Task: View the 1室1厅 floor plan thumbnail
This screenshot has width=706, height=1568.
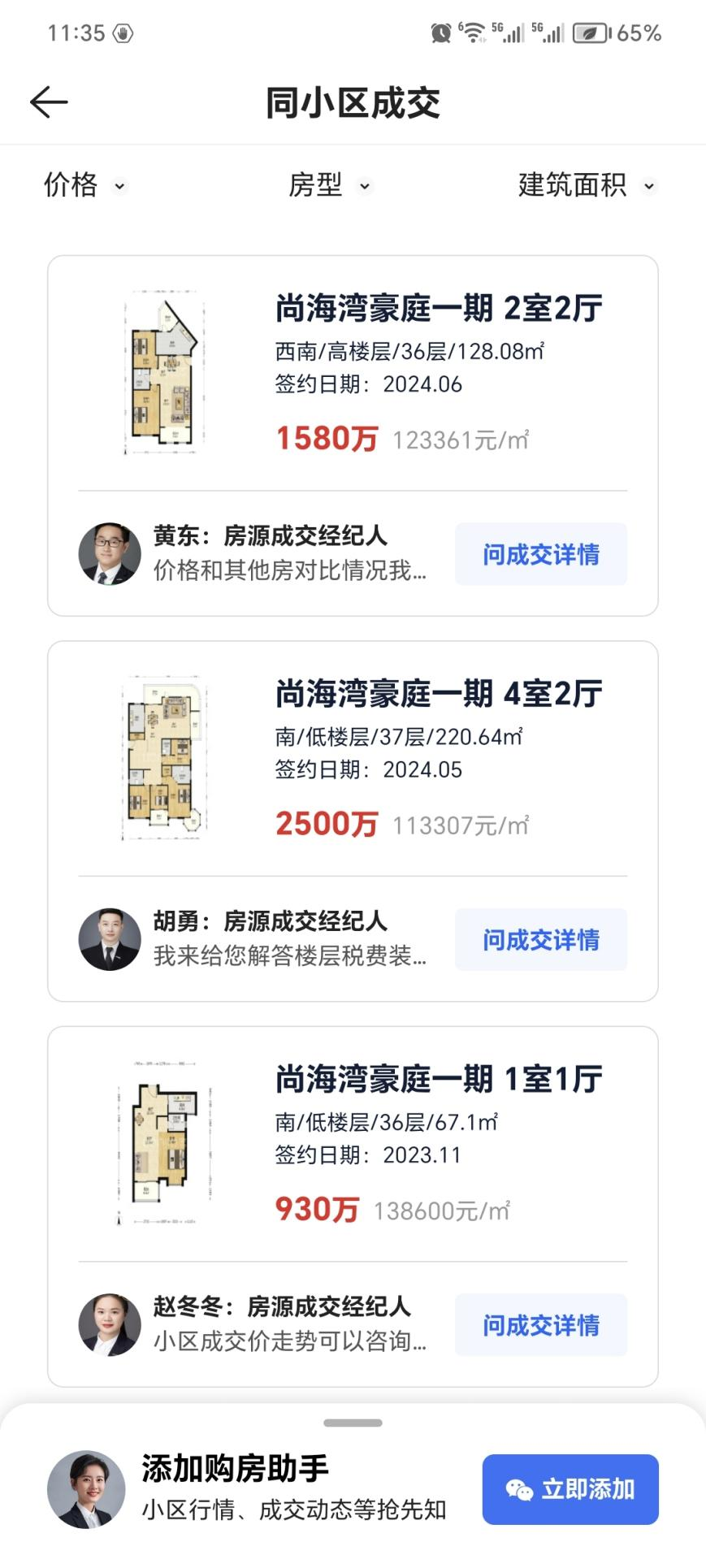Action: point(164,1141)
